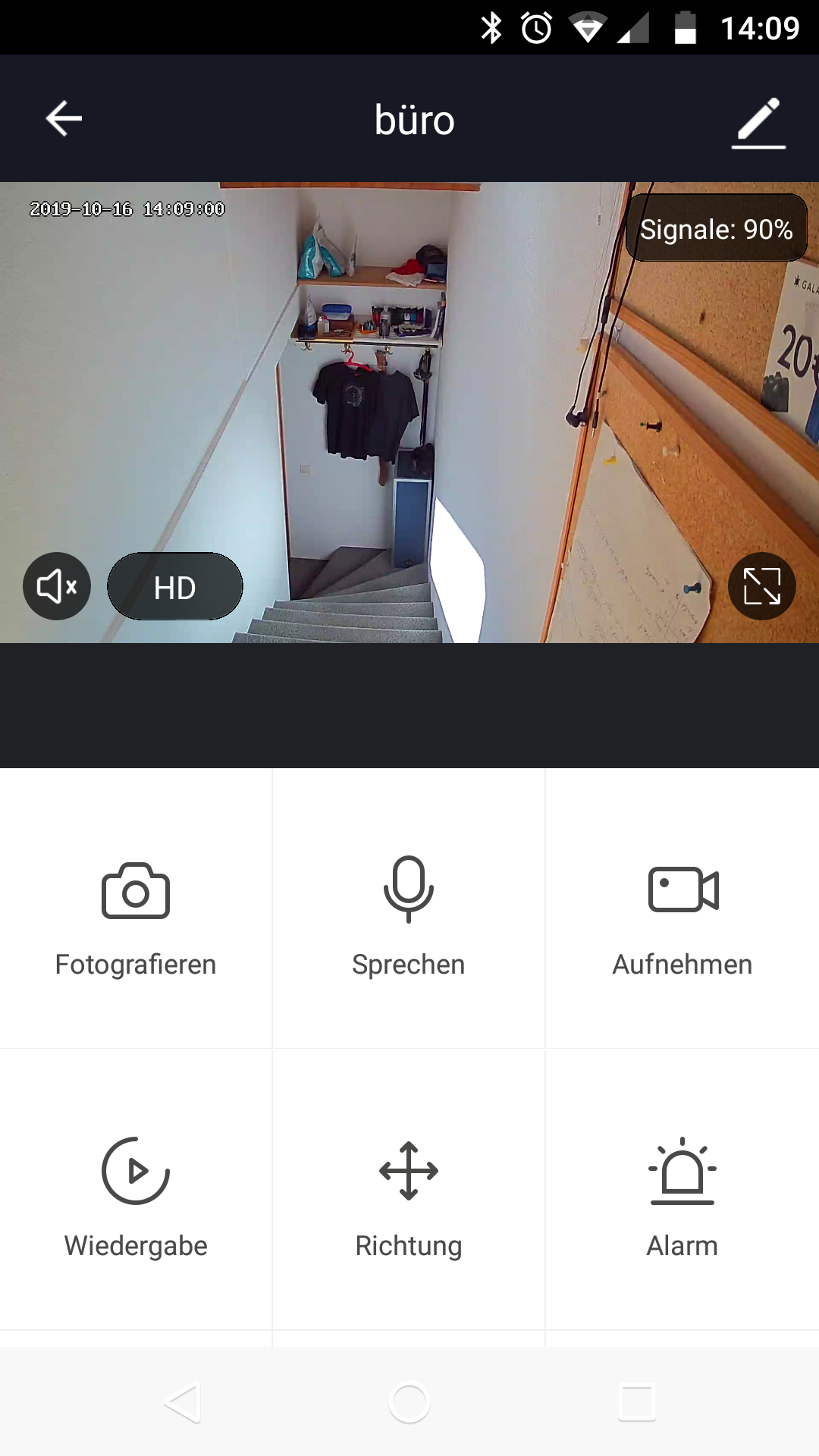Open recent apps from navigation bar
The height and width of the screenshot is (1456, 819).
(x=637, y=1403)
